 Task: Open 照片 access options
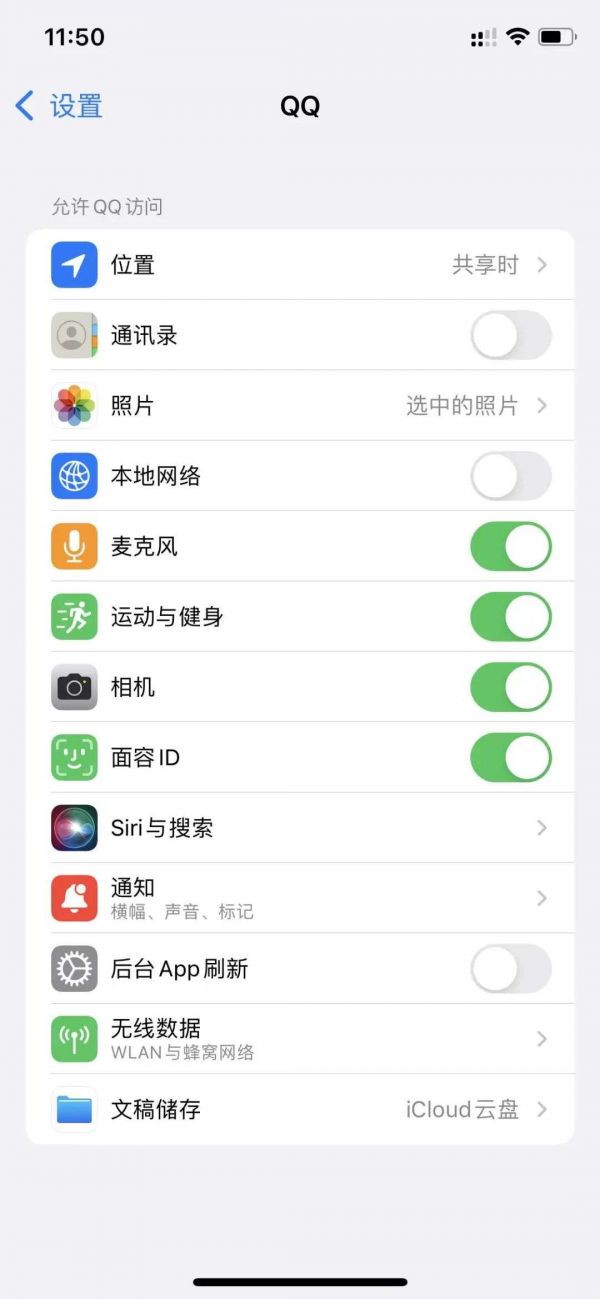click(300, 406)
